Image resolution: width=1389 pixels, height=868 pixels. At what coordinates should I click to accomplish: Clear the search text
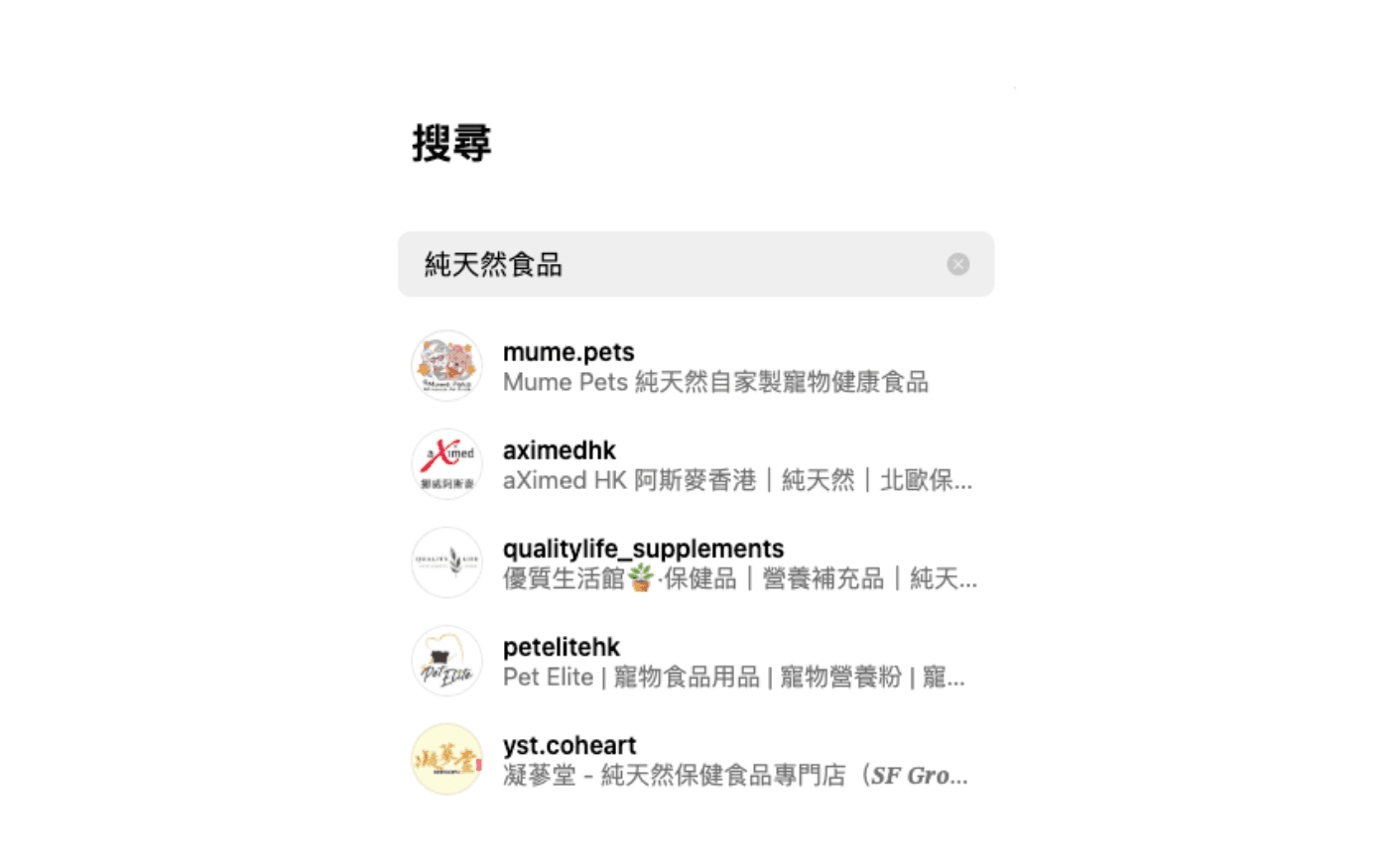tap(957, 264)
